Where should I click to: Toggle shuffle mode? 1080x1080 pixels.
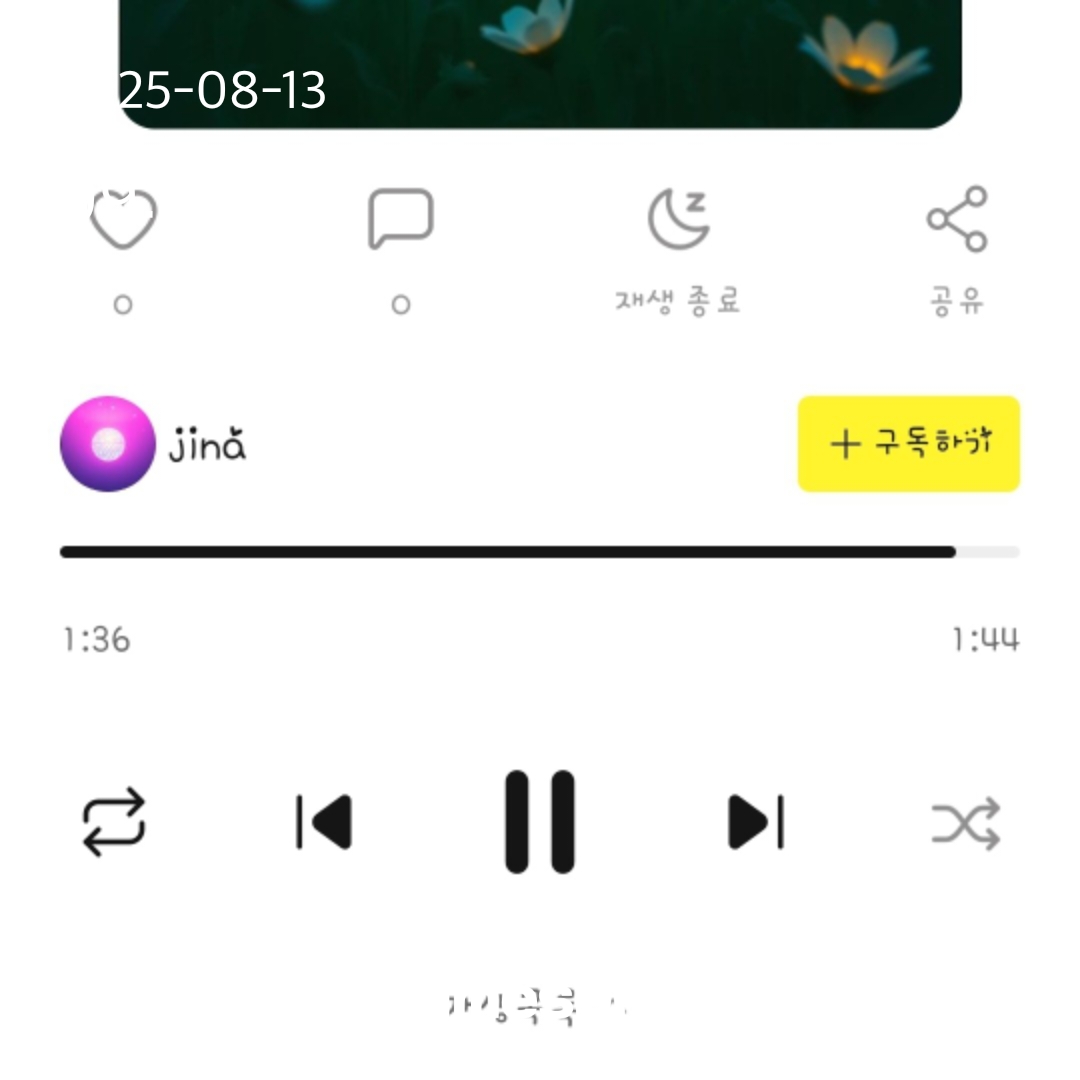pyautogui.click(x=966, y=823)
